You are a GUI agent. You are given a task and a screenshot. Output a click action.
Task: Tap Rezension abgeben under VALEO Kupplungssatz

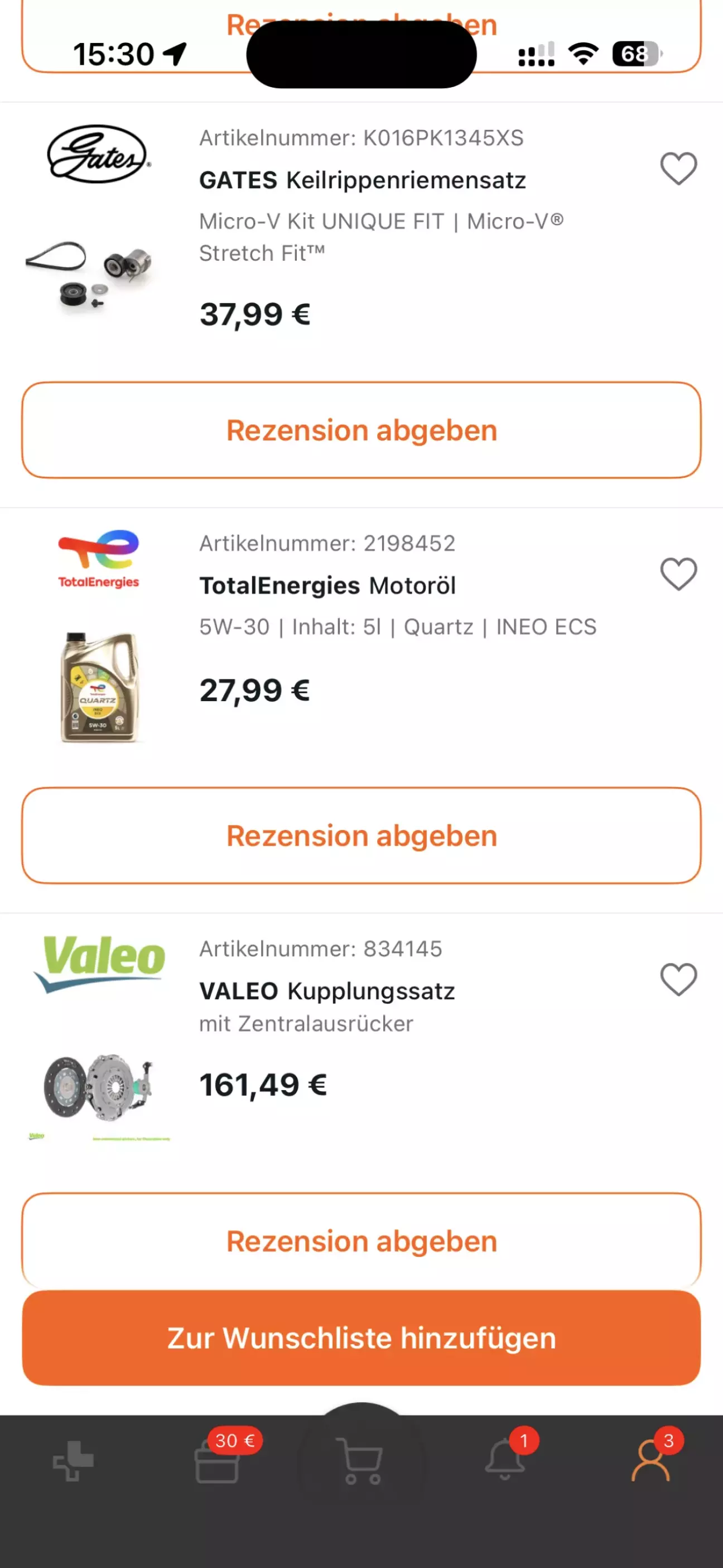point(361,1240)
